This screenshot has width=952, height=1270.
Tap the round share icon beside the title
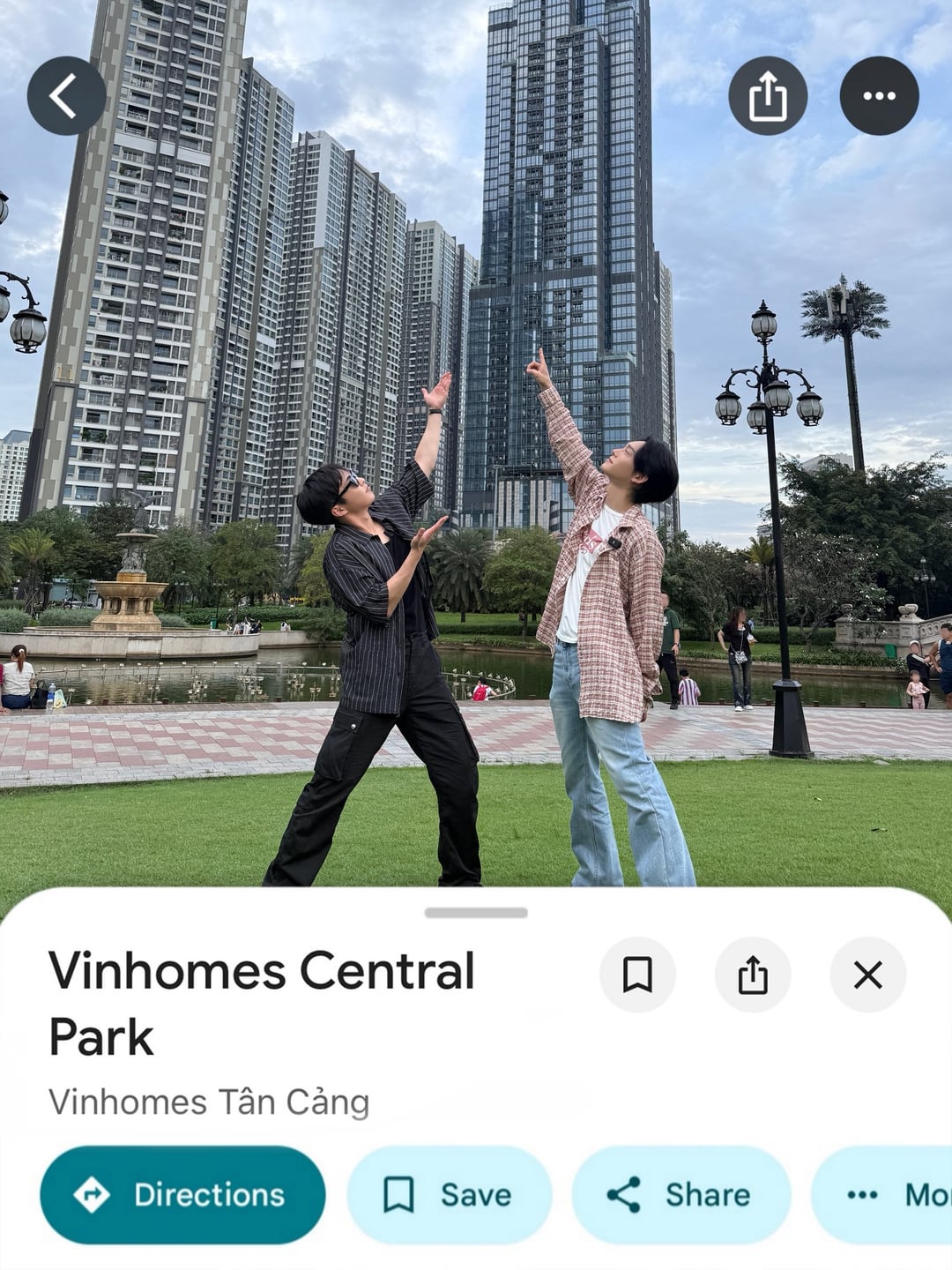coord(753,975)
